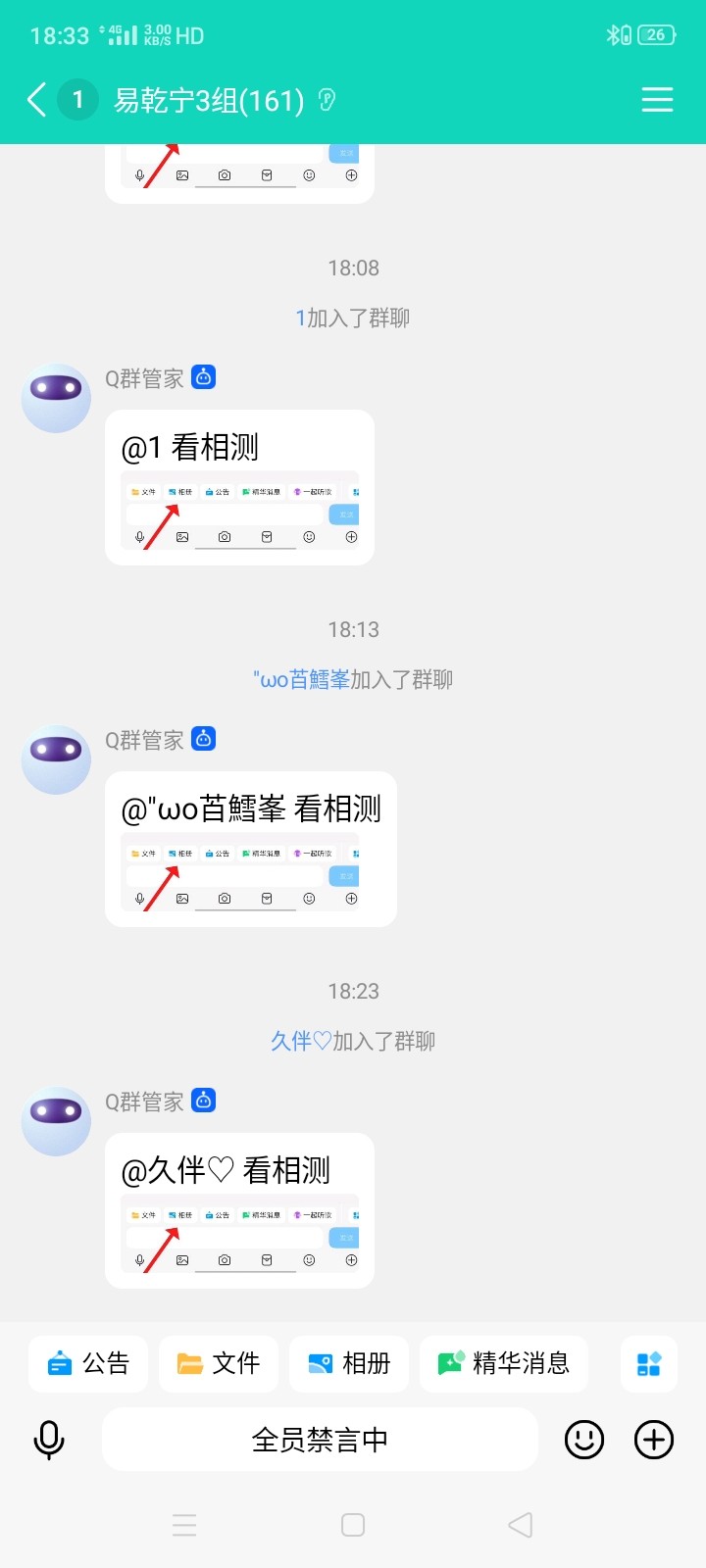Go back from the group chat
This screenshot has width=706, height=1568.
[37, 100]
